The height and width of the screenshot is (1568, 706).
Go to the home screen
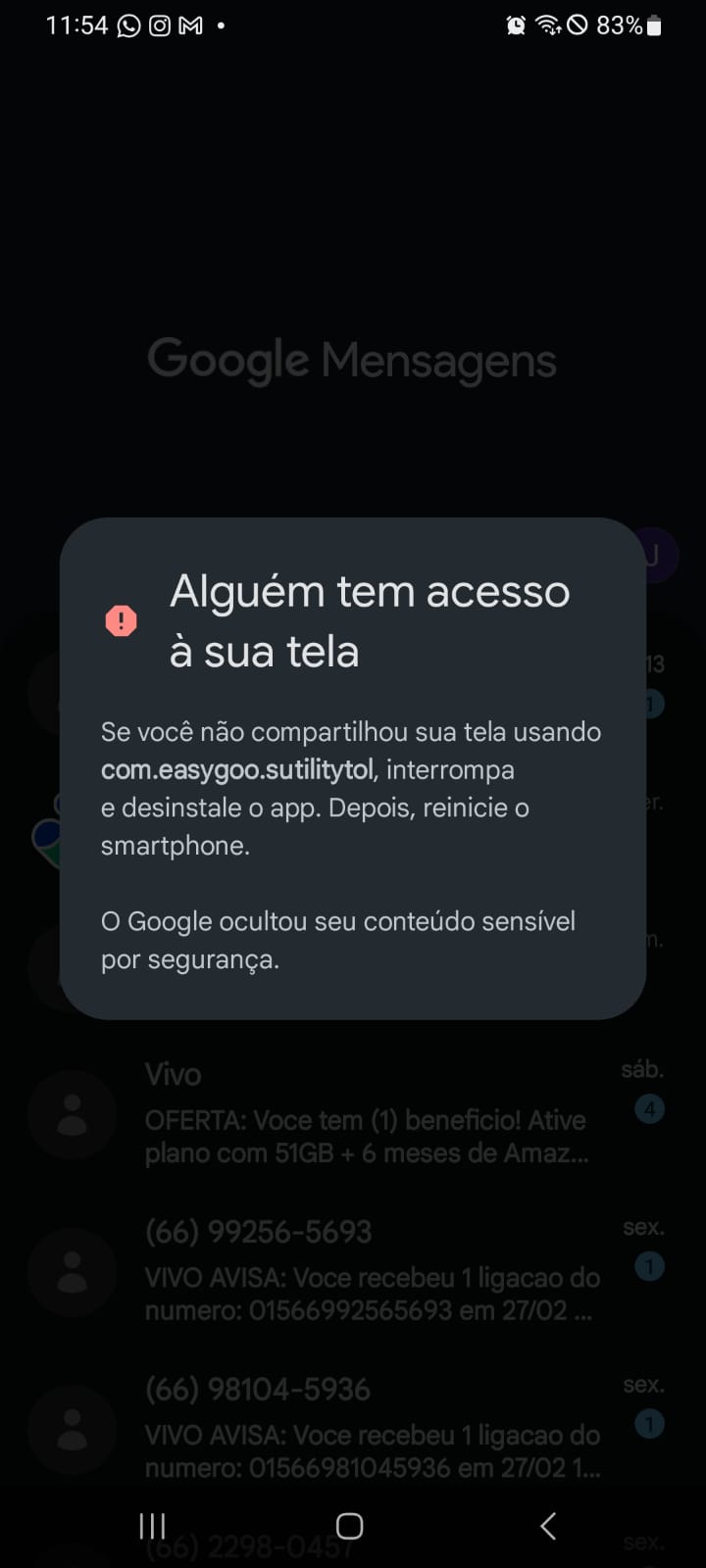[350, 1526]
